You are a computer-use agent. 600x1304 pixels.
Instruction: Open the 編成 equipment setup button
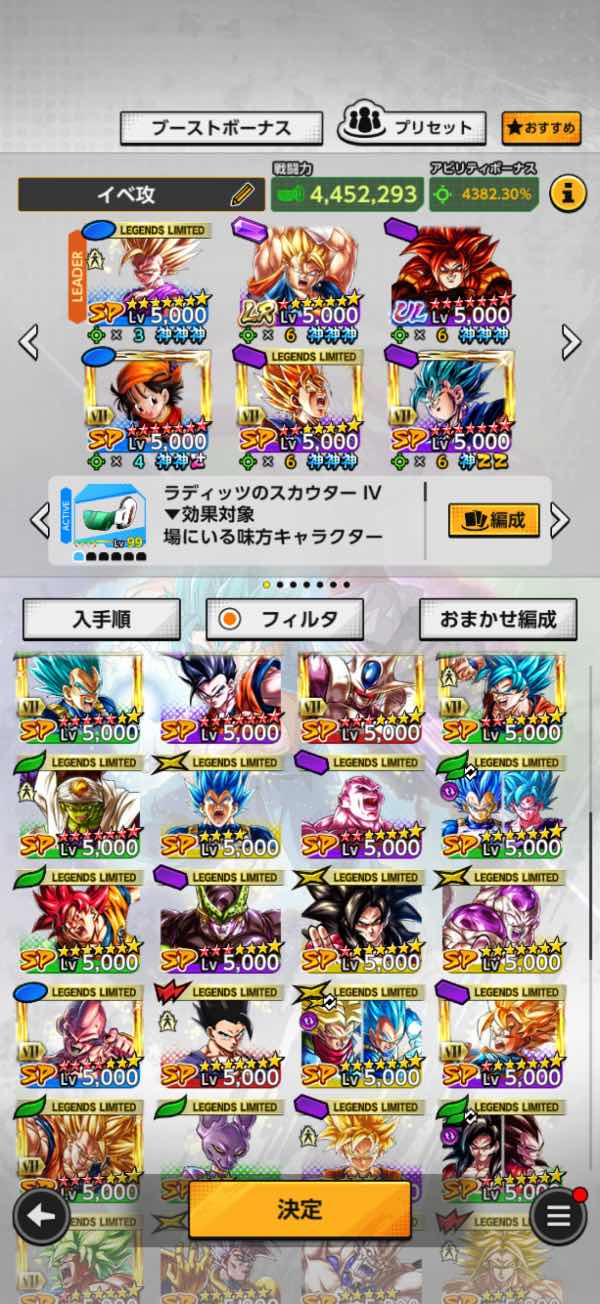[x=494, y=520]
